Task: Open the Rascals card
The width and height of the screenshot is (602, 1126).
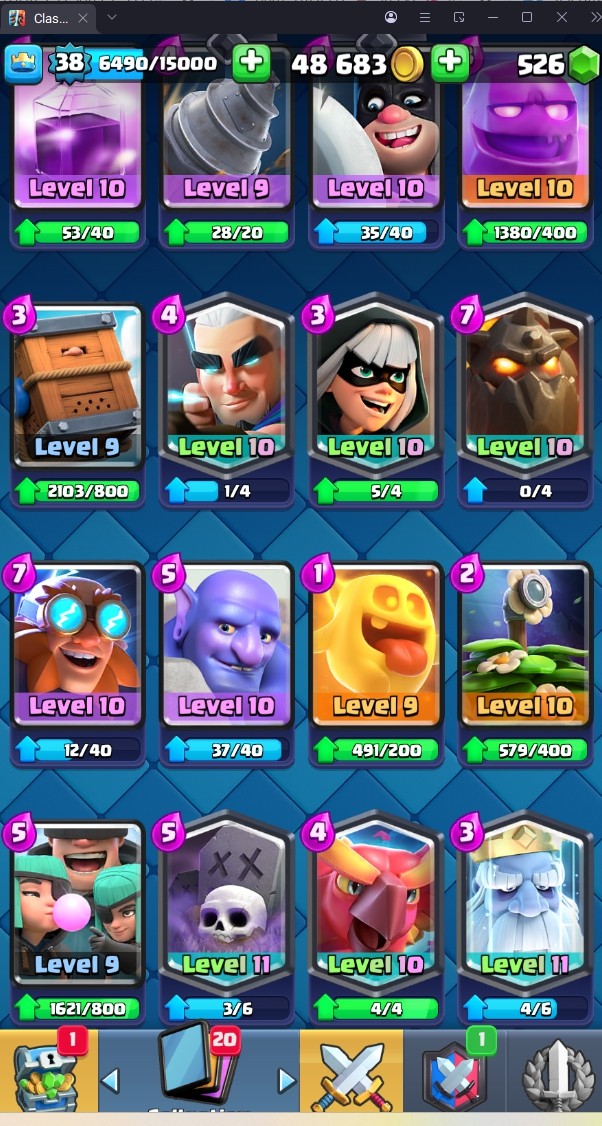Action: pos(77,903)
